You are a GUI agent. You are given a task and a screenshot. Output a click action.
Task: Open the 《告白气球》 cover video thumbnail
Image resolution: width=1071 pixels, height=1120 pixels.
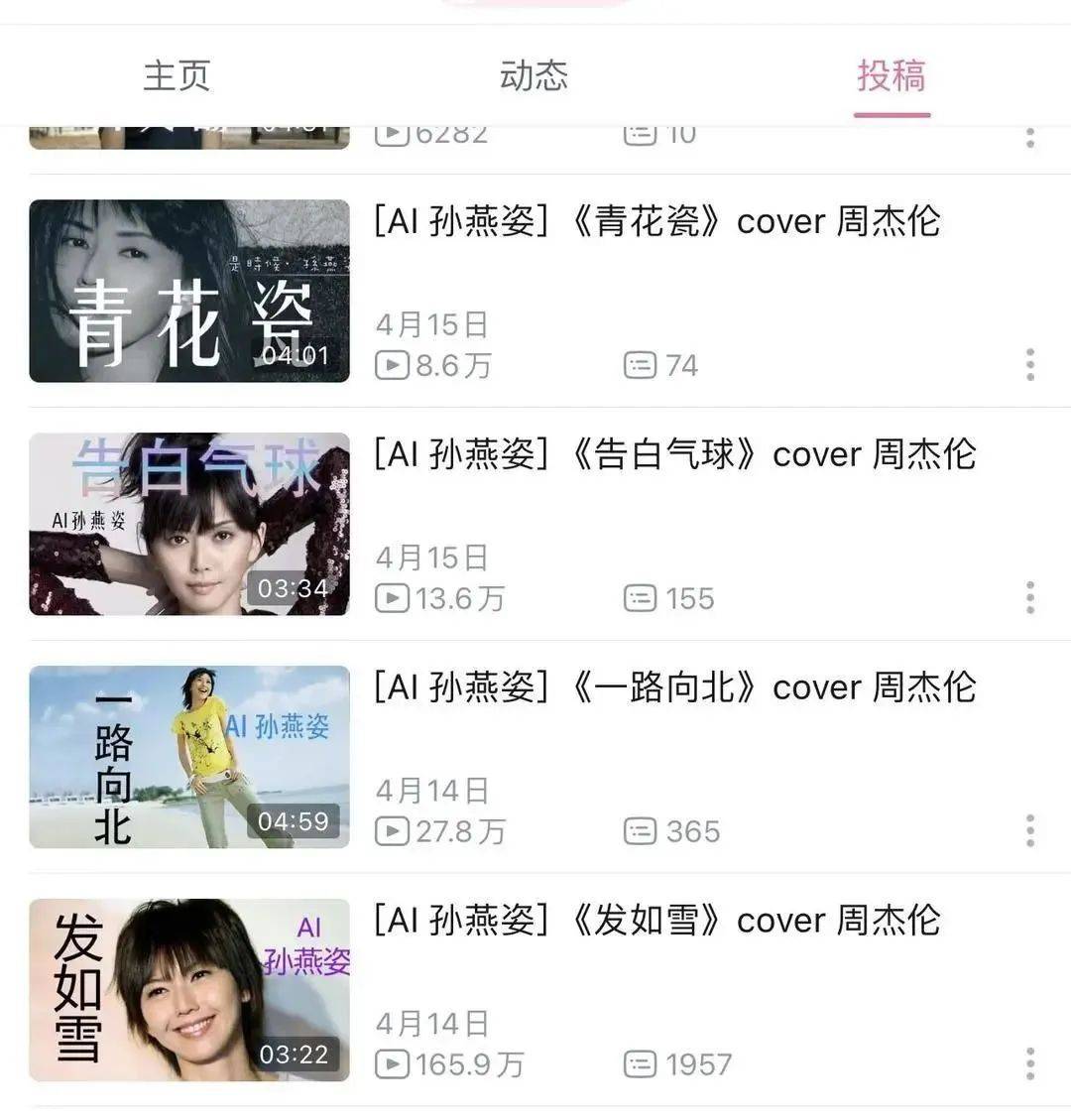pyautogui.click(x=189, y=524)
